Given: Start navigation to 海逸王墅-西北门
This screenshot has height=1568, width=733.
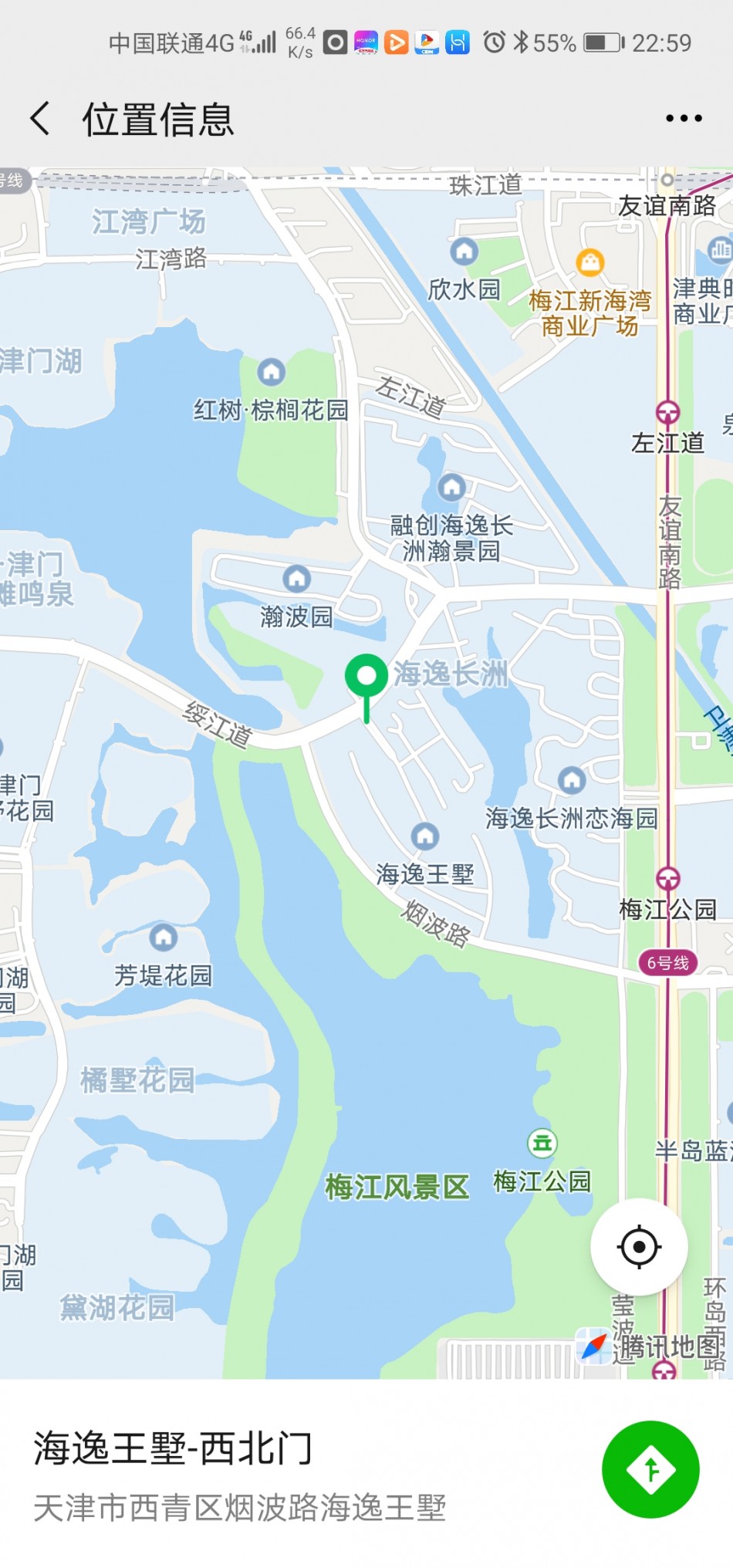Looking at the screenshot, I should tap(650, 1469).
